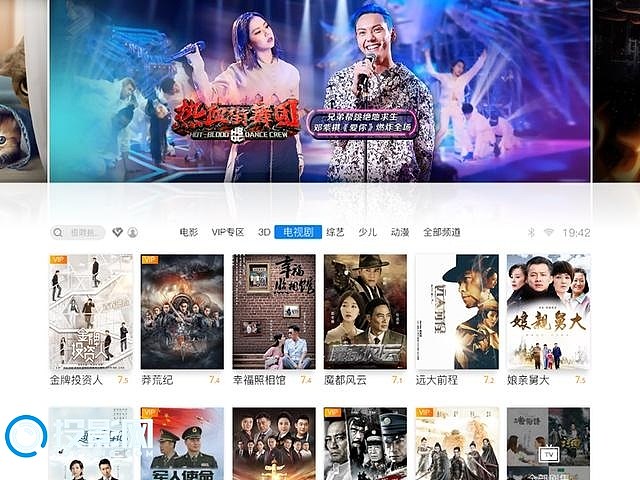Open the user account icon
This screenshot has width=640, height=480.
(x=133, y=232)
